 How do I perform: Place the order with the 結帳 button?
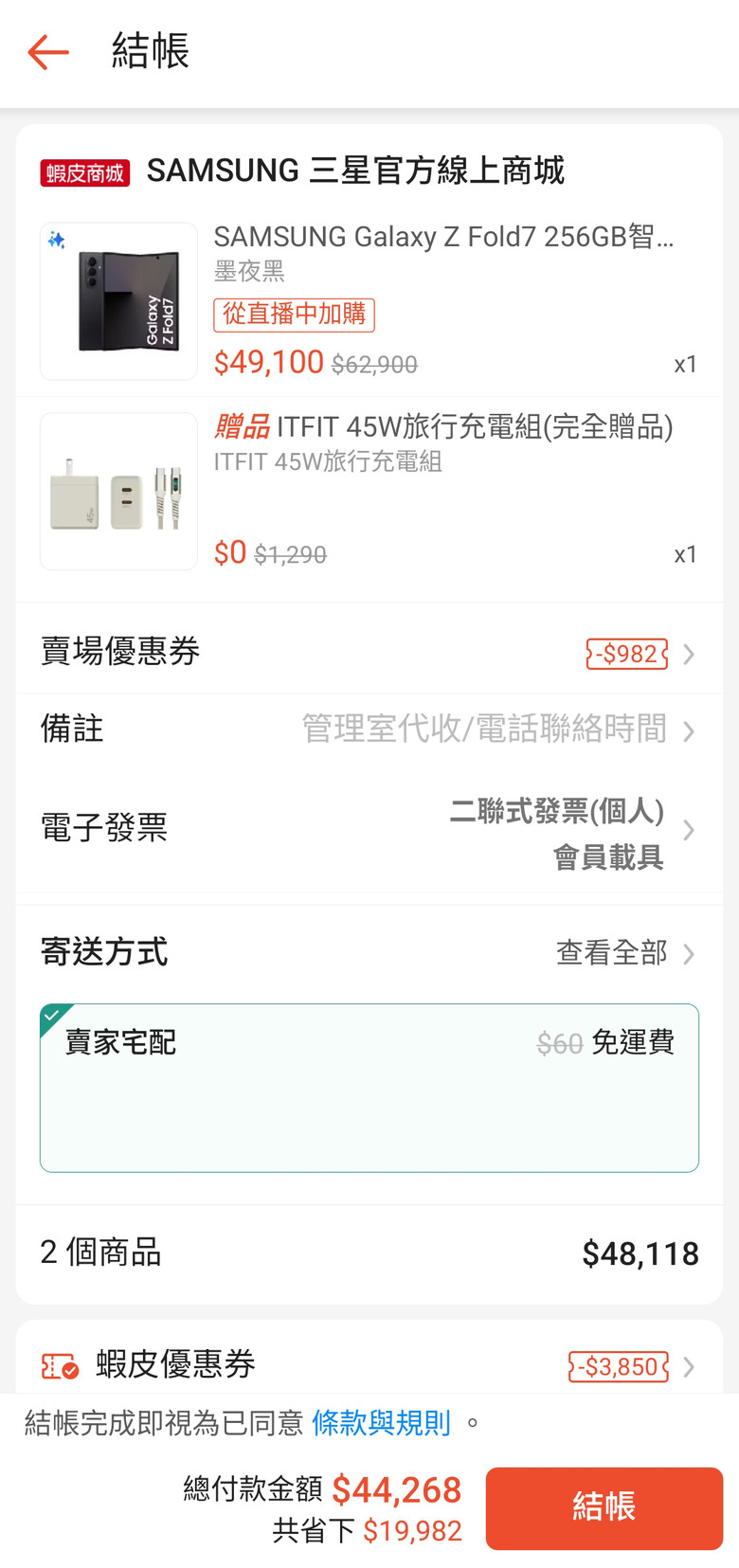pyautogui.click(x=604, y=1507)
